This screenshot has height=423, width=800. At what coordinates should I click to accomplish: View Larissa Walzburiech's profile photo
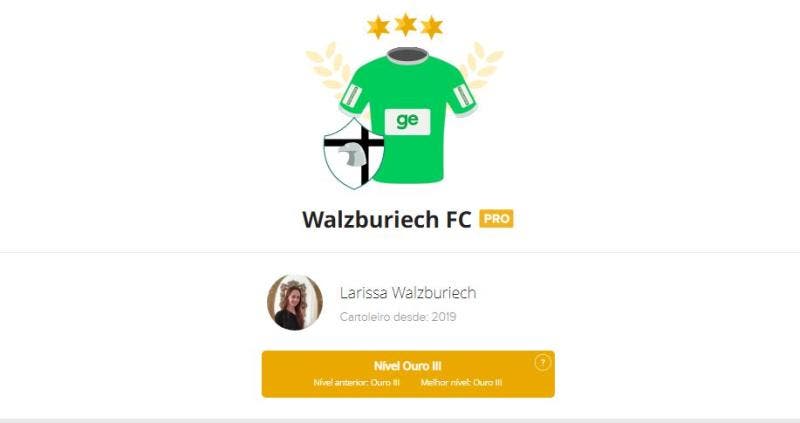tap(294, 302)
